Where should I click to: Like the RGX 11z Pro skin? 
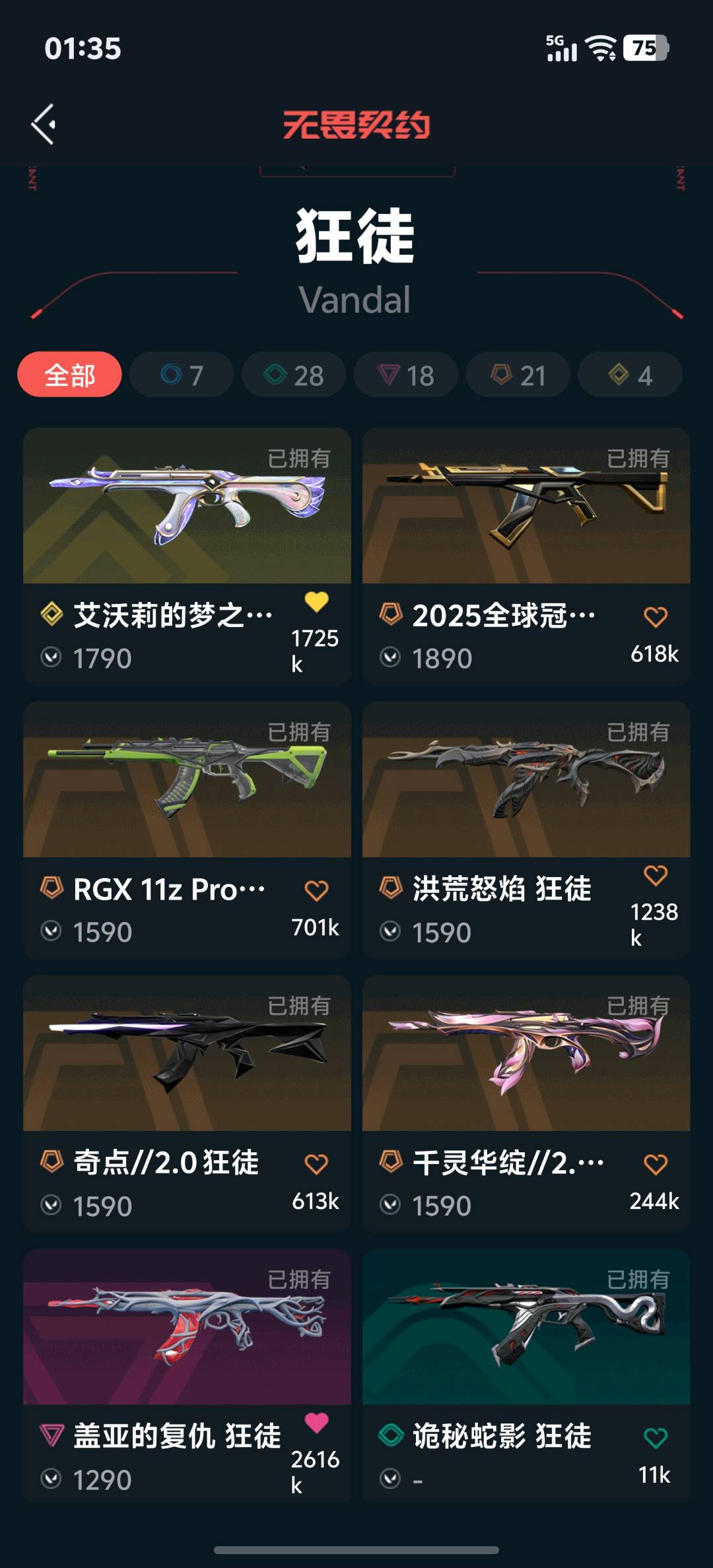pos(316,891)
